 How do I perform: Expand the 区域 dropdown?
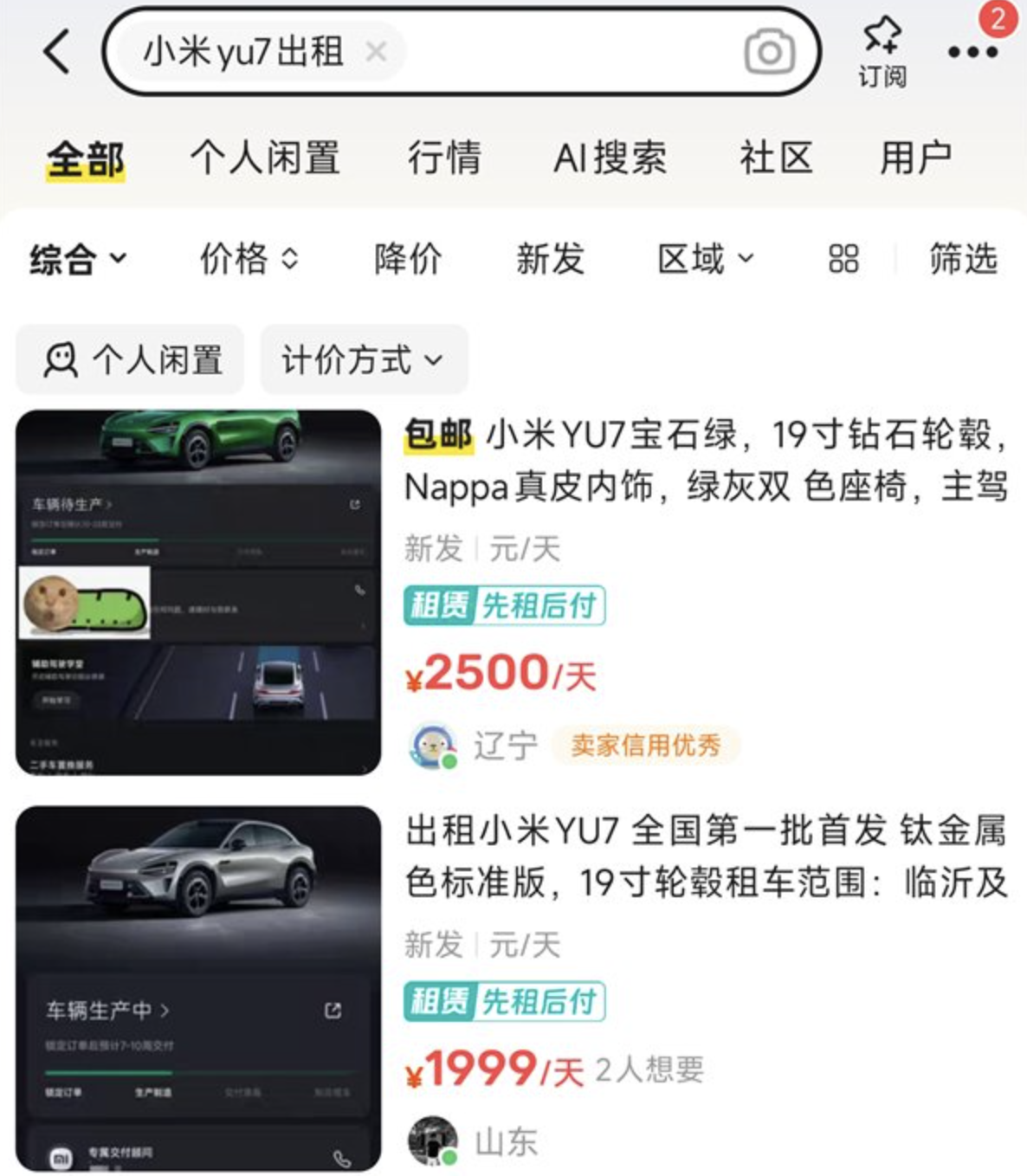click(706, 259)
